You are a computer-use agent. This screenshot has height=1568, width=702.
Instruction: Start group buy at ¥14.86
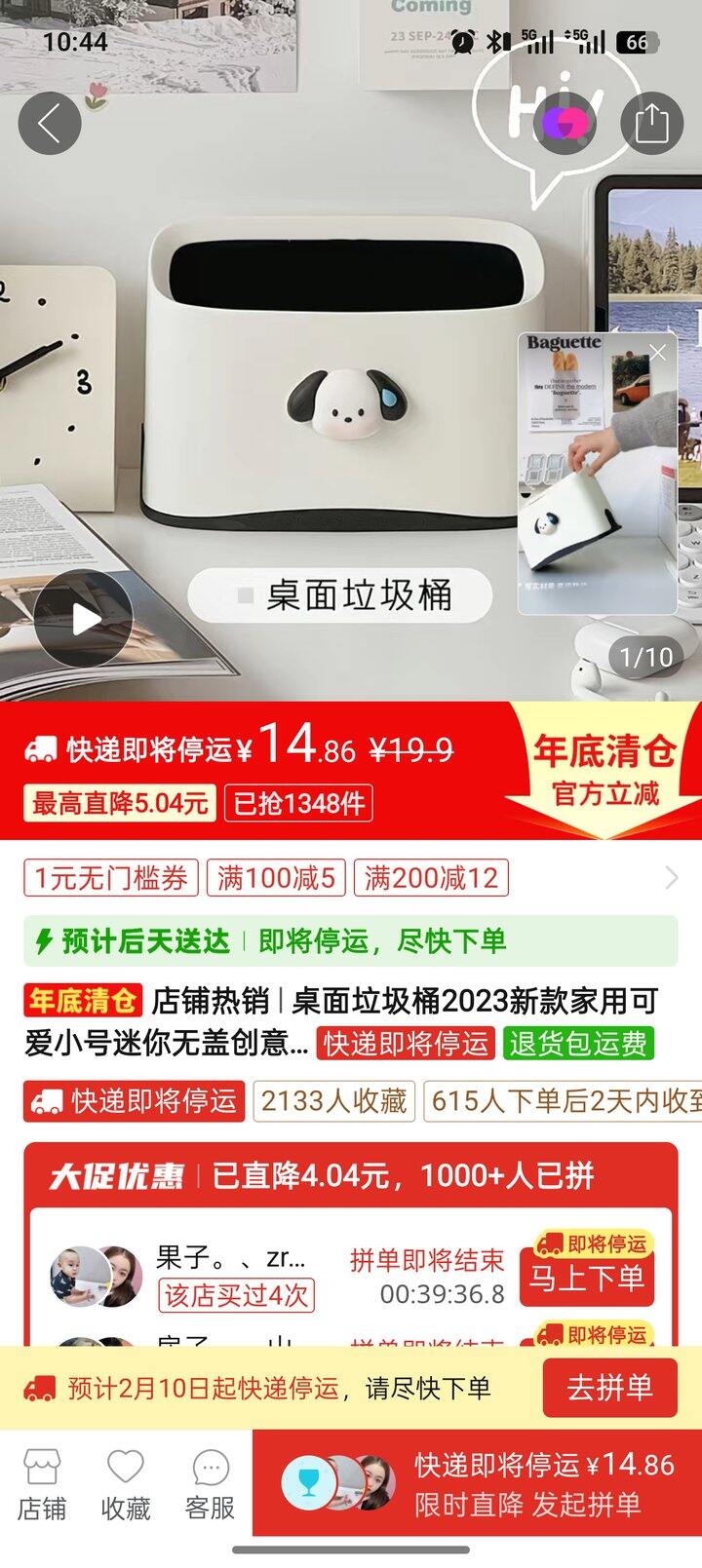pyautogui.click(x=477, y=1484)
